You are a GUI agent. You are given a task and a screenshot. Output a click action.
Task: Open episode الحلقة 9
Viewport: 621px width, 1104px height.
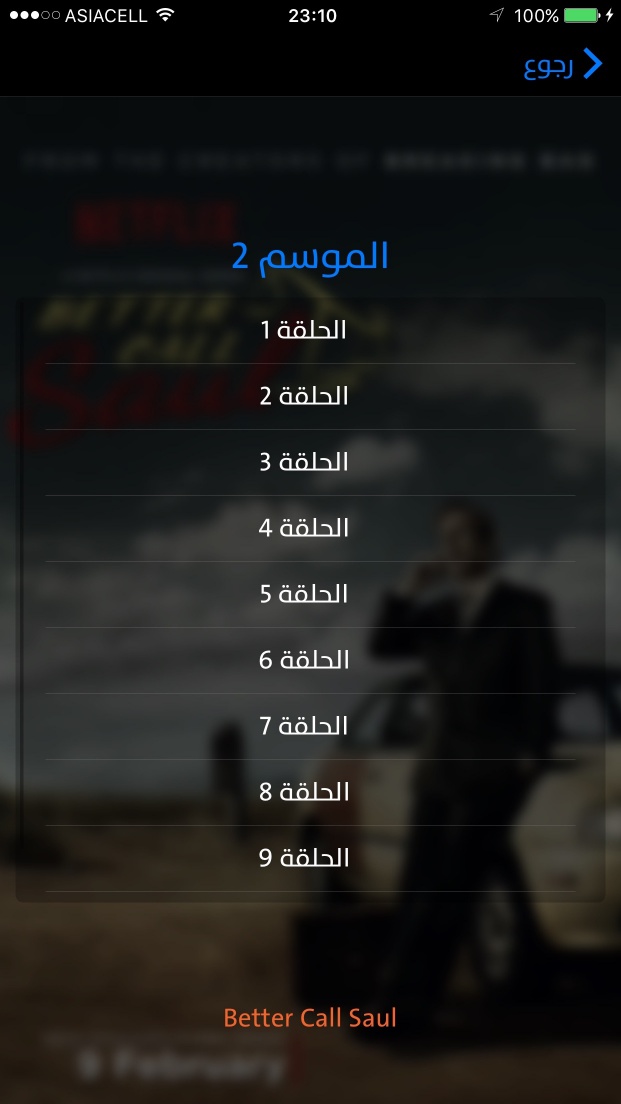[x=310, y=859]
